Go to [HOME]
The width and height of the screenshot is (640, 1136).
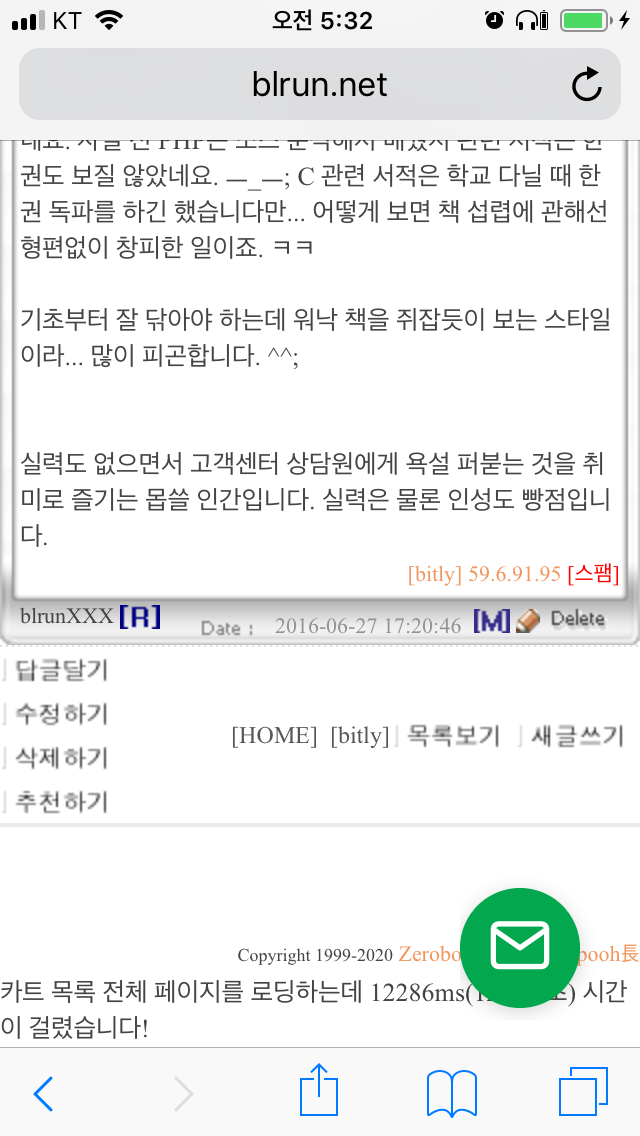pyautogui.click(x=274, y=735)
